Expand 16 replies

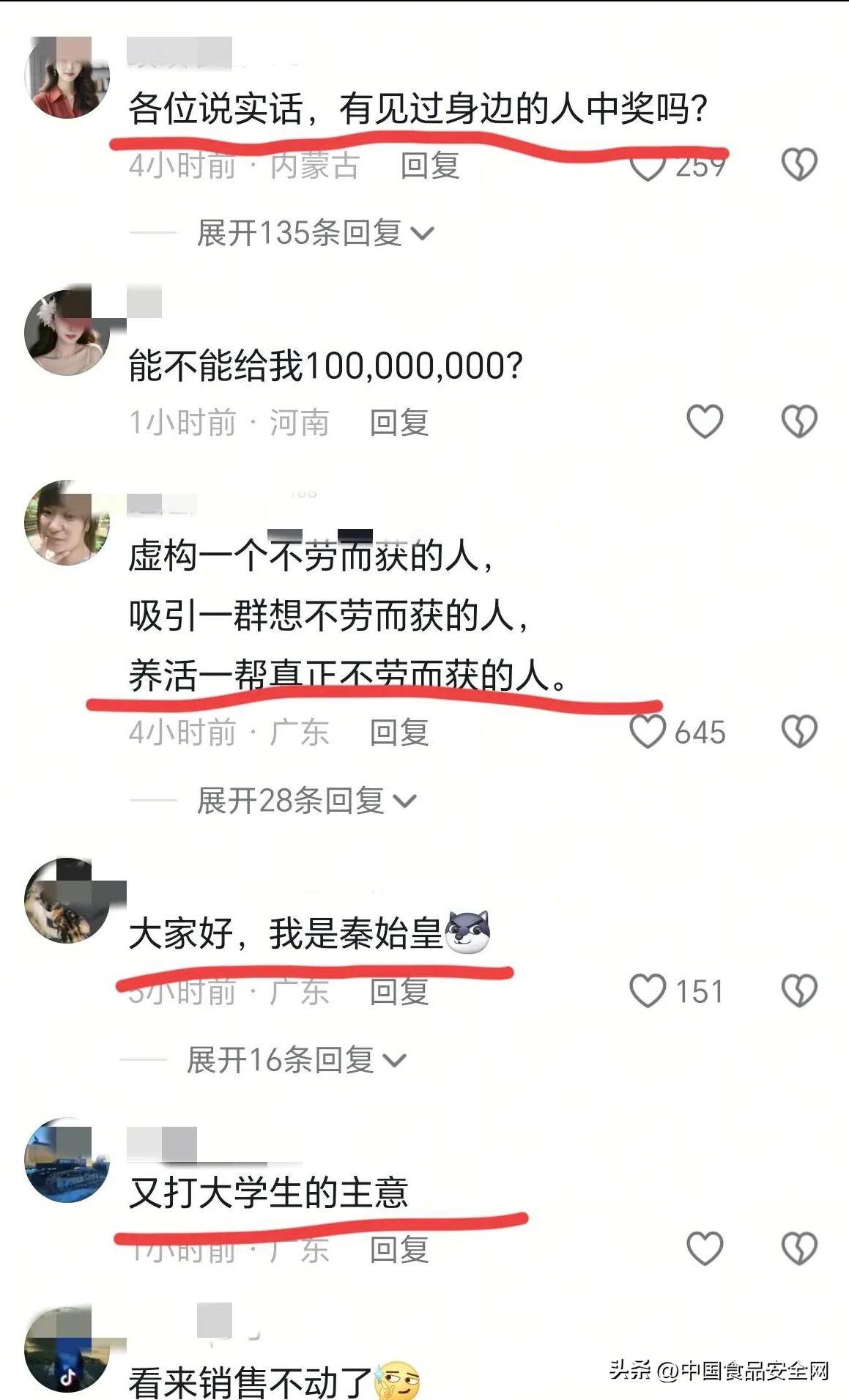click(296, 1060)
